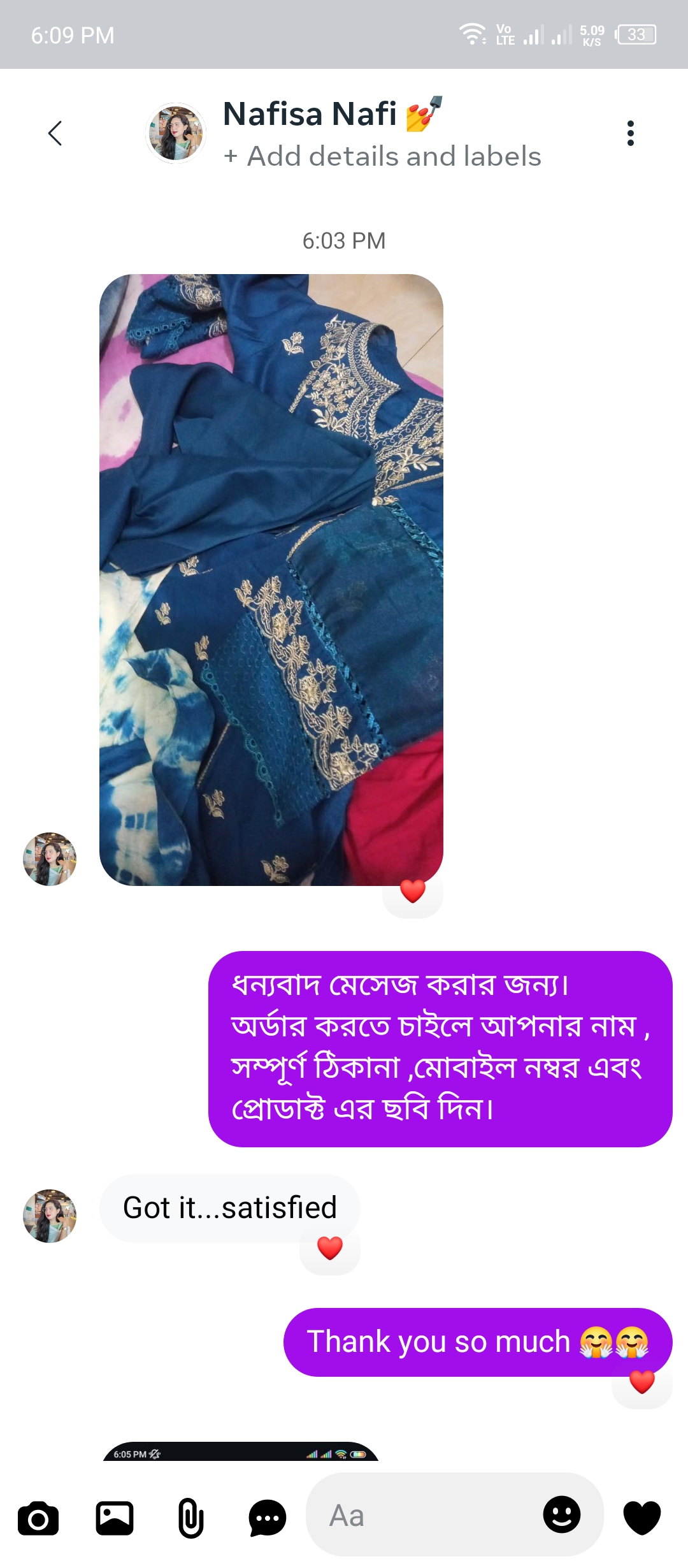The image size is (688, 1568).
Task: Open the emoji picker smiley
Action: tap(562, 1514)
